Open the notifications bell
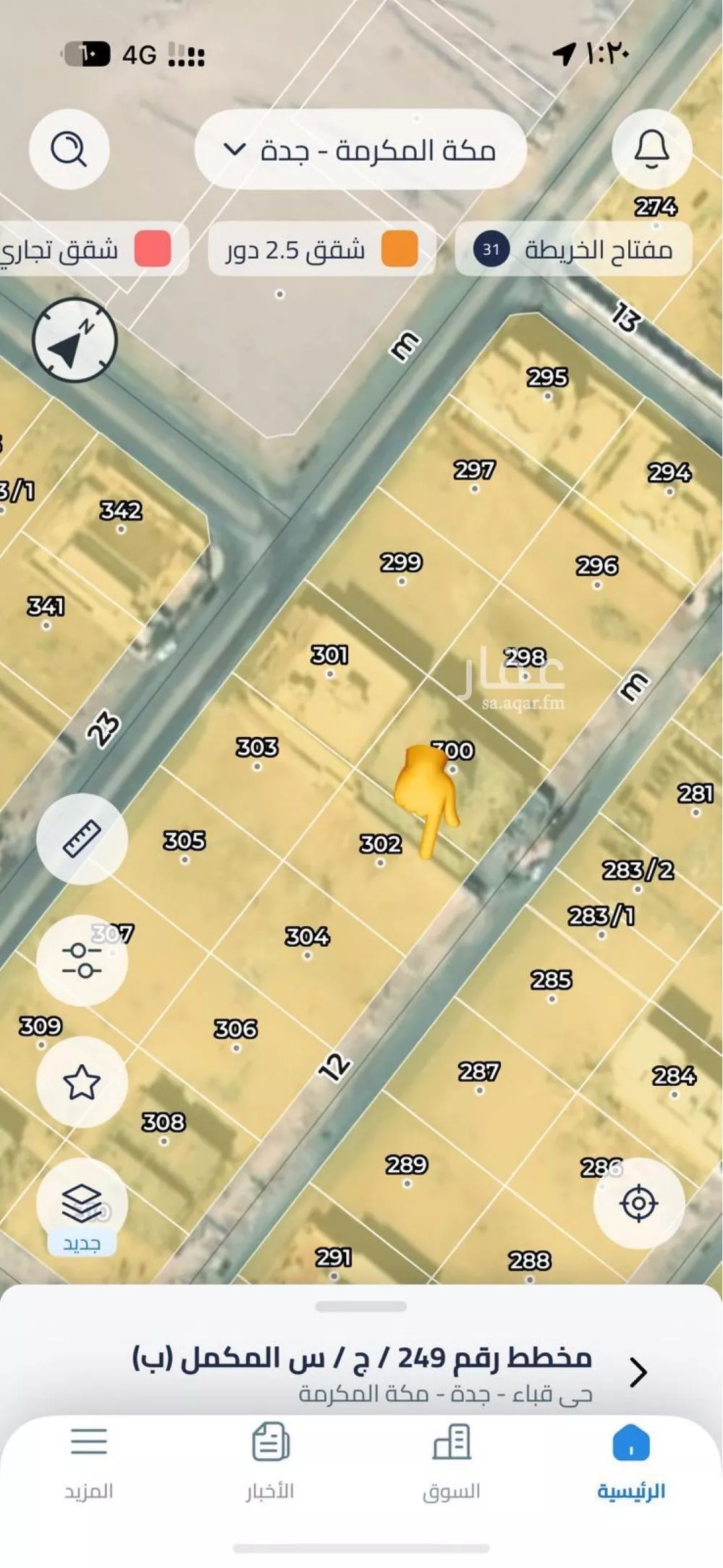This screenshot has width=723, height=1568. coord(651,150)
